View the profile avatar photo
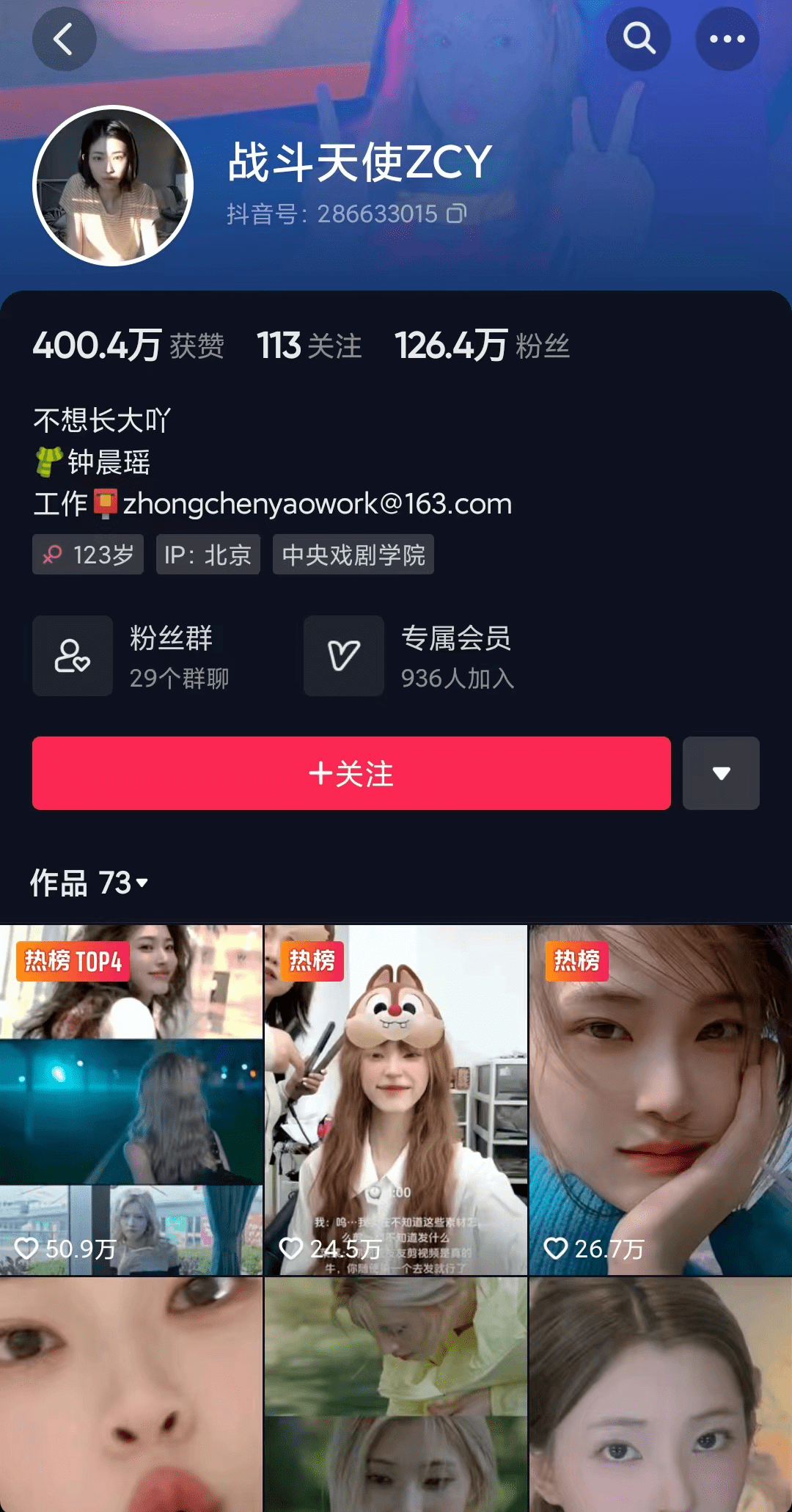The width and height of the screenshot is (792, 1512). click(113, 186)
